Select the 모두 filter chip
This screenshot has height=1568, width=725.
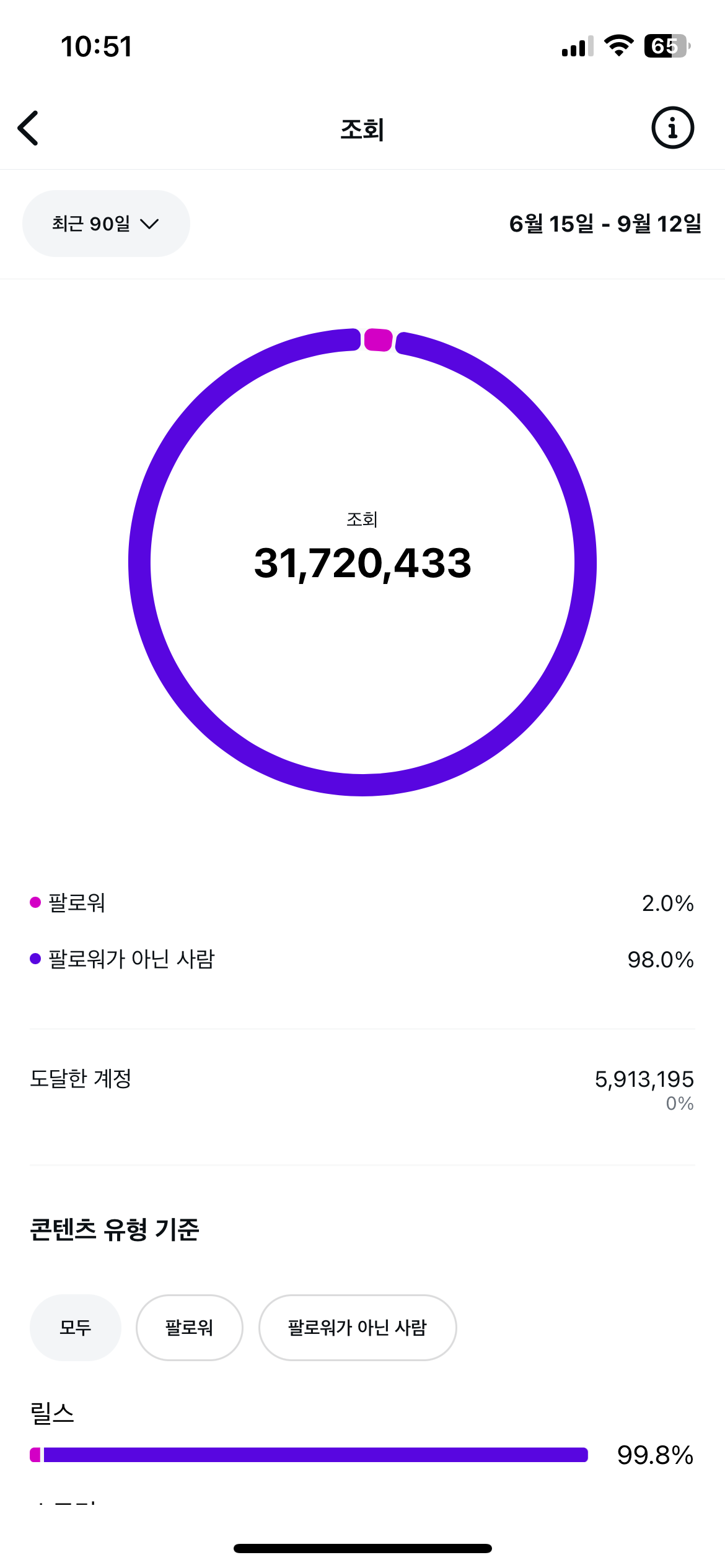point(76,1327)
